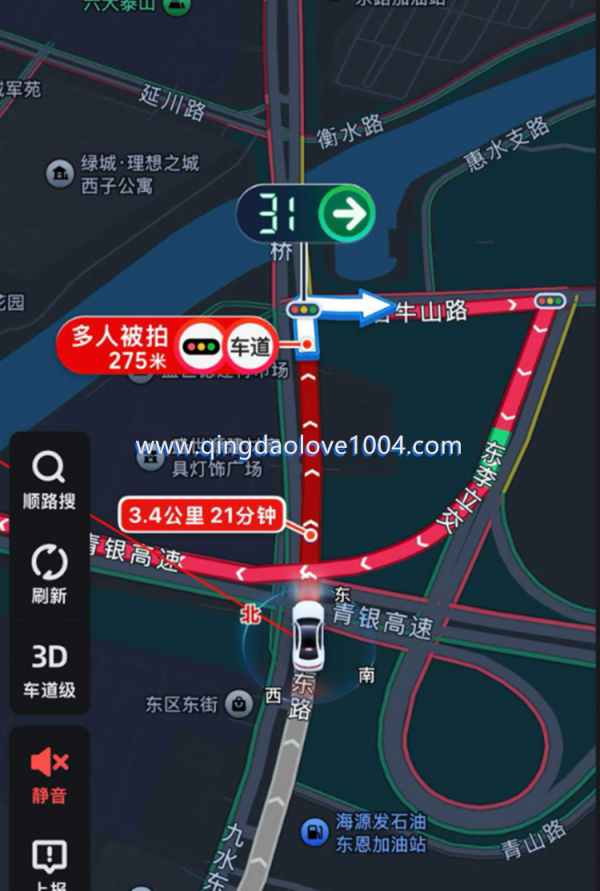Toggle the 静音 mute button

[x=48, y=774]
